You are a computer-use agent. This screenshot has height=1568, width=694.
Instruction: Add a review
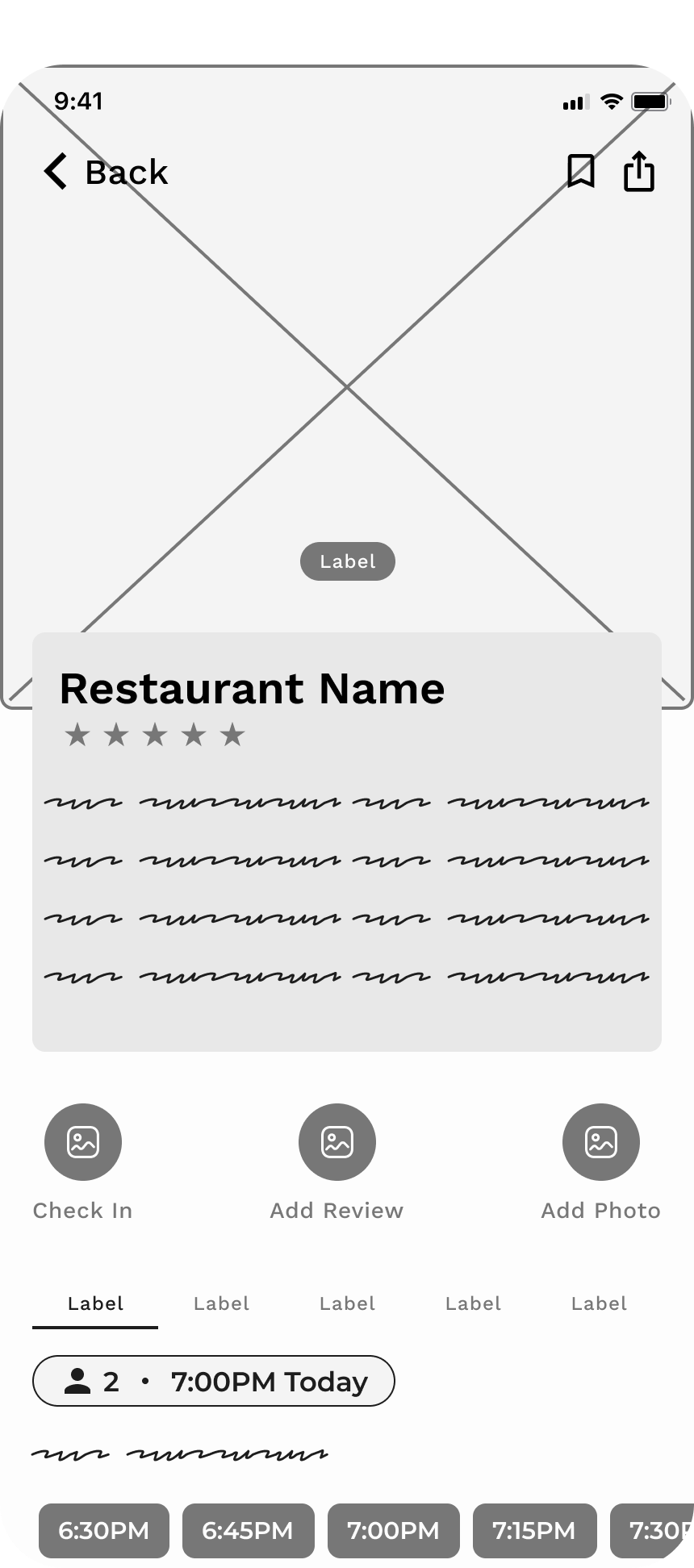[337, 1142]
